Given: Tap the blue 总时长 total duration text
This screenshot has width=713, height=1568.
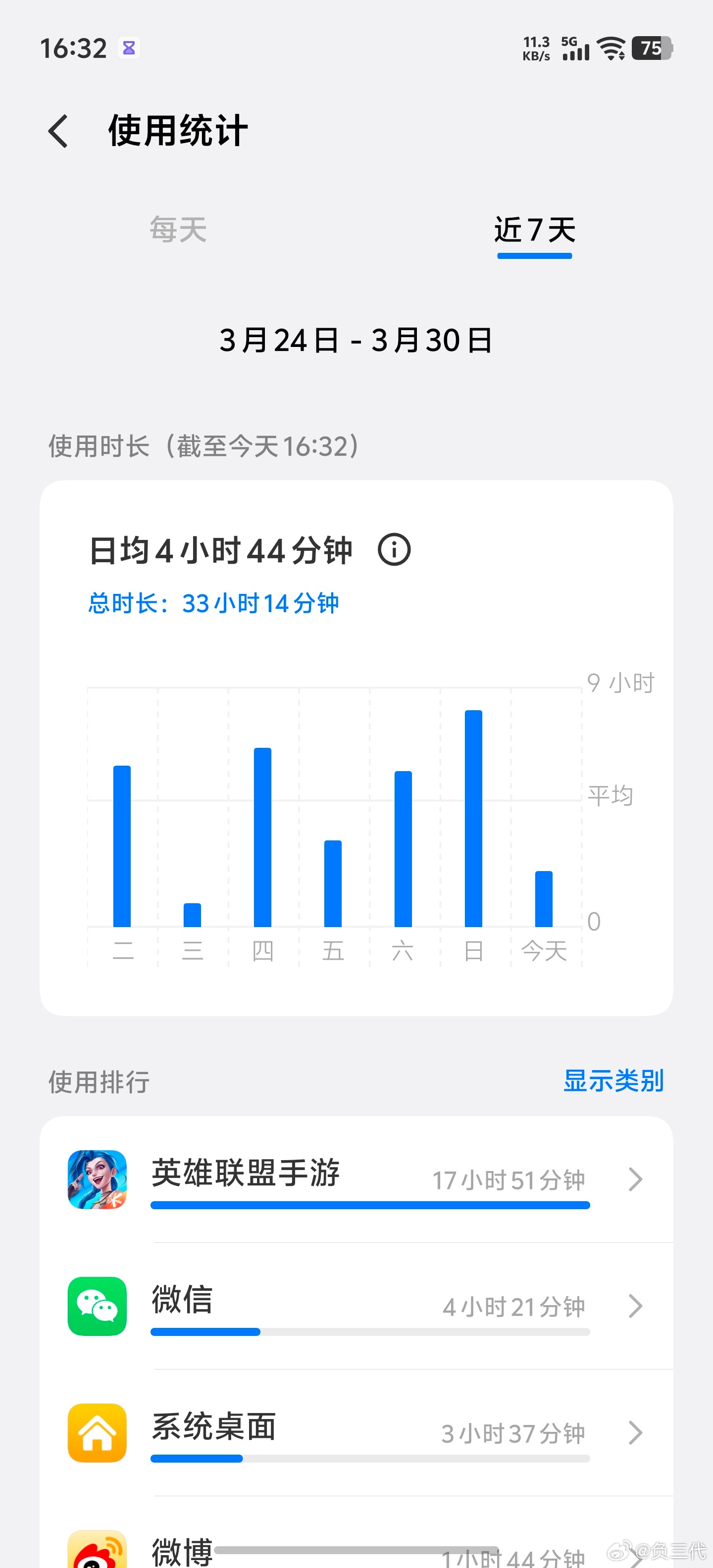Looking at the screenshot, I should pyautogui.click(x=213, y=603).
